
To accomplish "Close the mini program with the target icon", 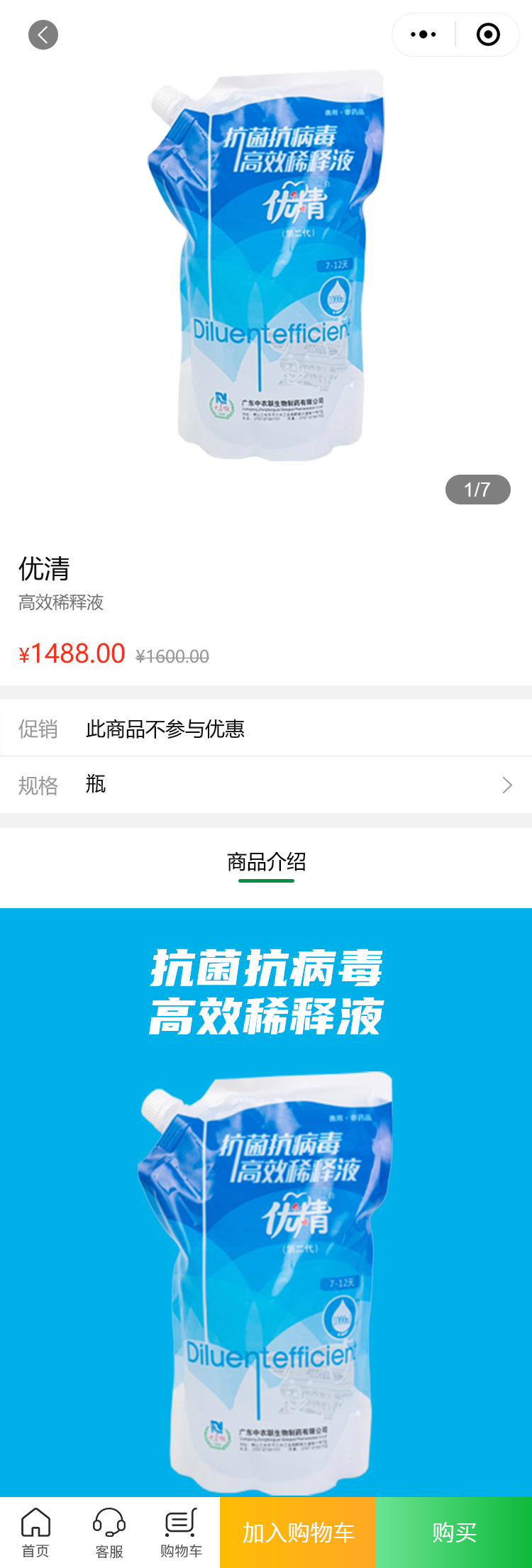I will (488, 35).
